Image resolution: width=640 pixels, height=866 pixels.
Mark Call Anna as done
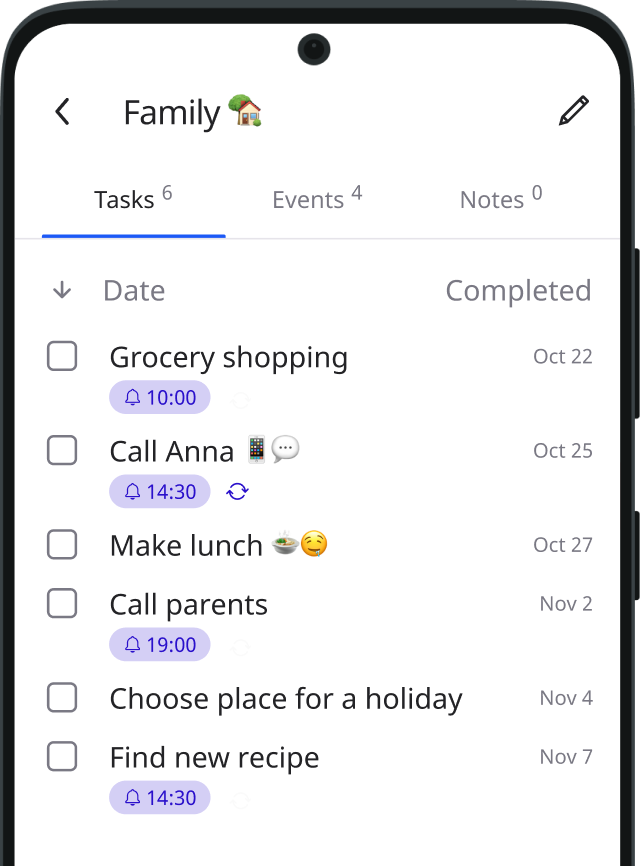pos(62,450)
